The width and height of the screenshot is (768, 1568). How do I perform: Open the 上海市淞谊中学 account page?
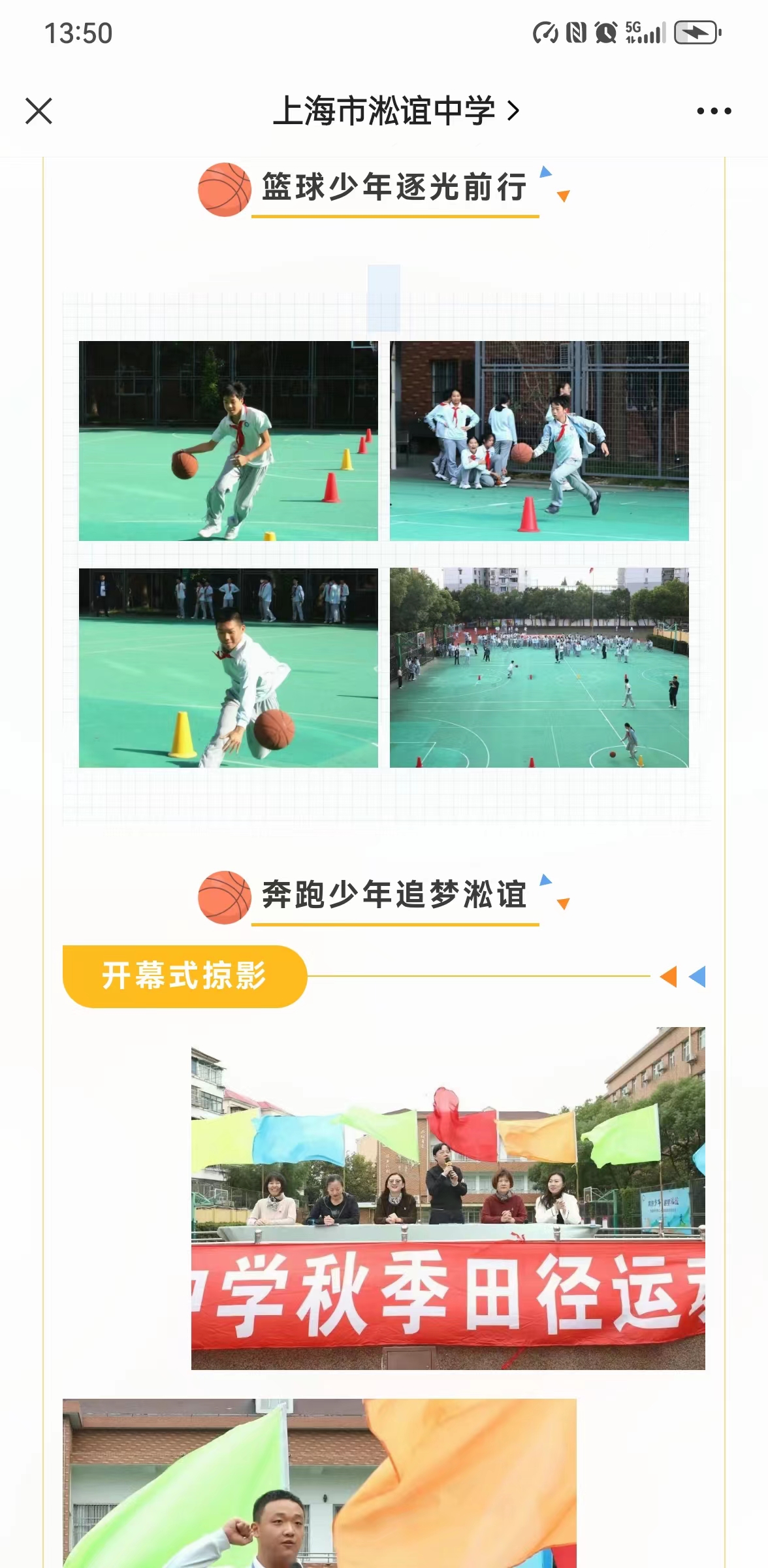click(x=395, y=111)
